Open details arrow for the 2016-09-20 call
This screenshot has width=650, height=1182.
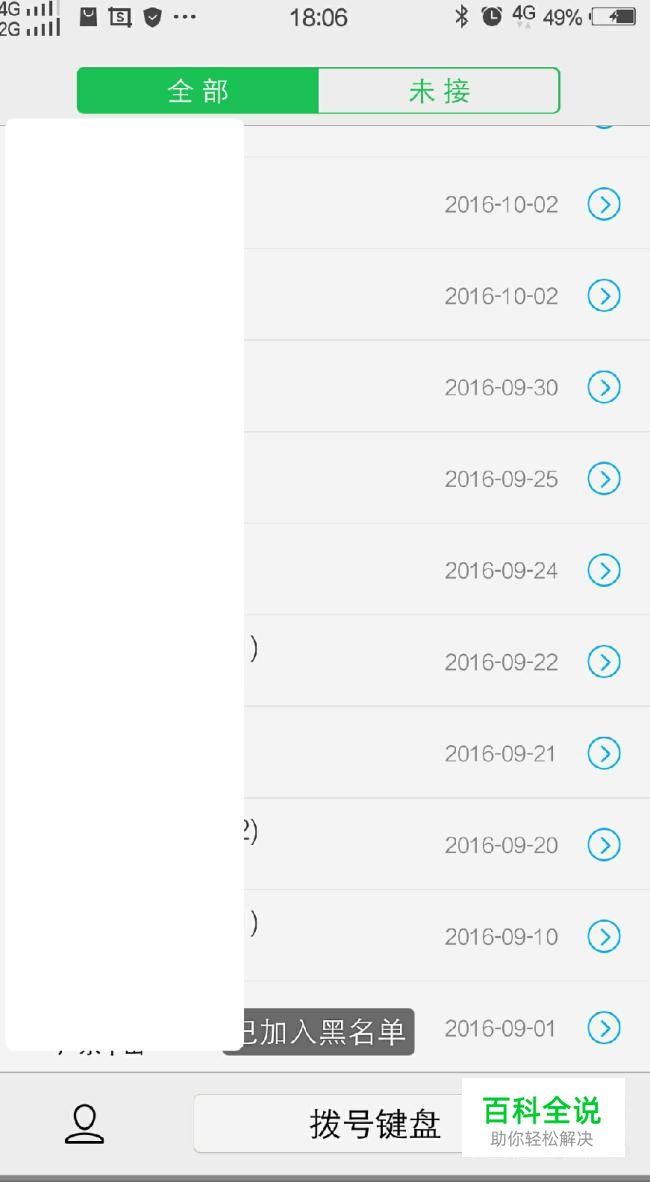coord(604,845)
